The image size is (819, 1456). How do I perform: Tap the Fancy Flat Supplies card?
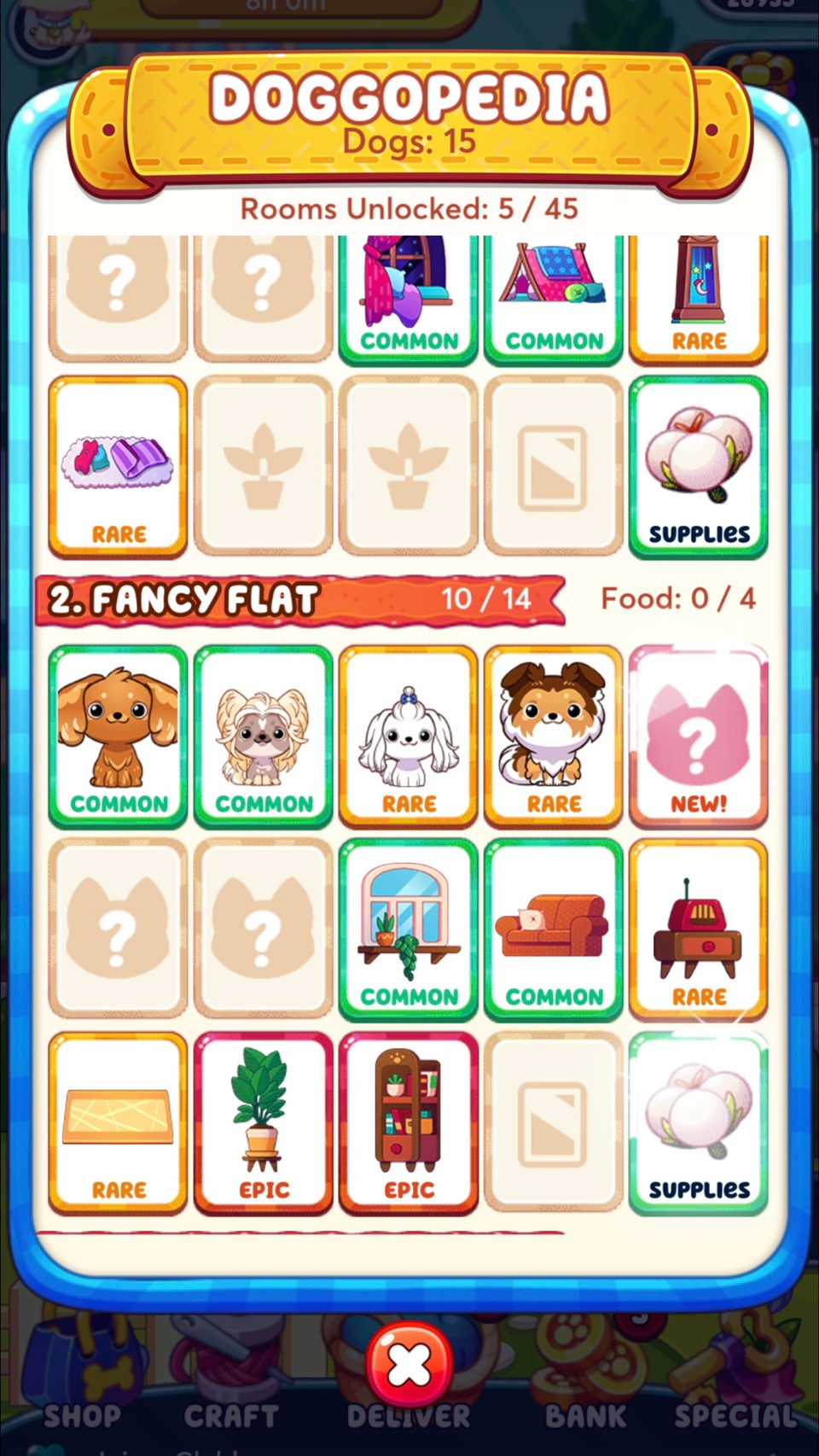pos(699,1123)
